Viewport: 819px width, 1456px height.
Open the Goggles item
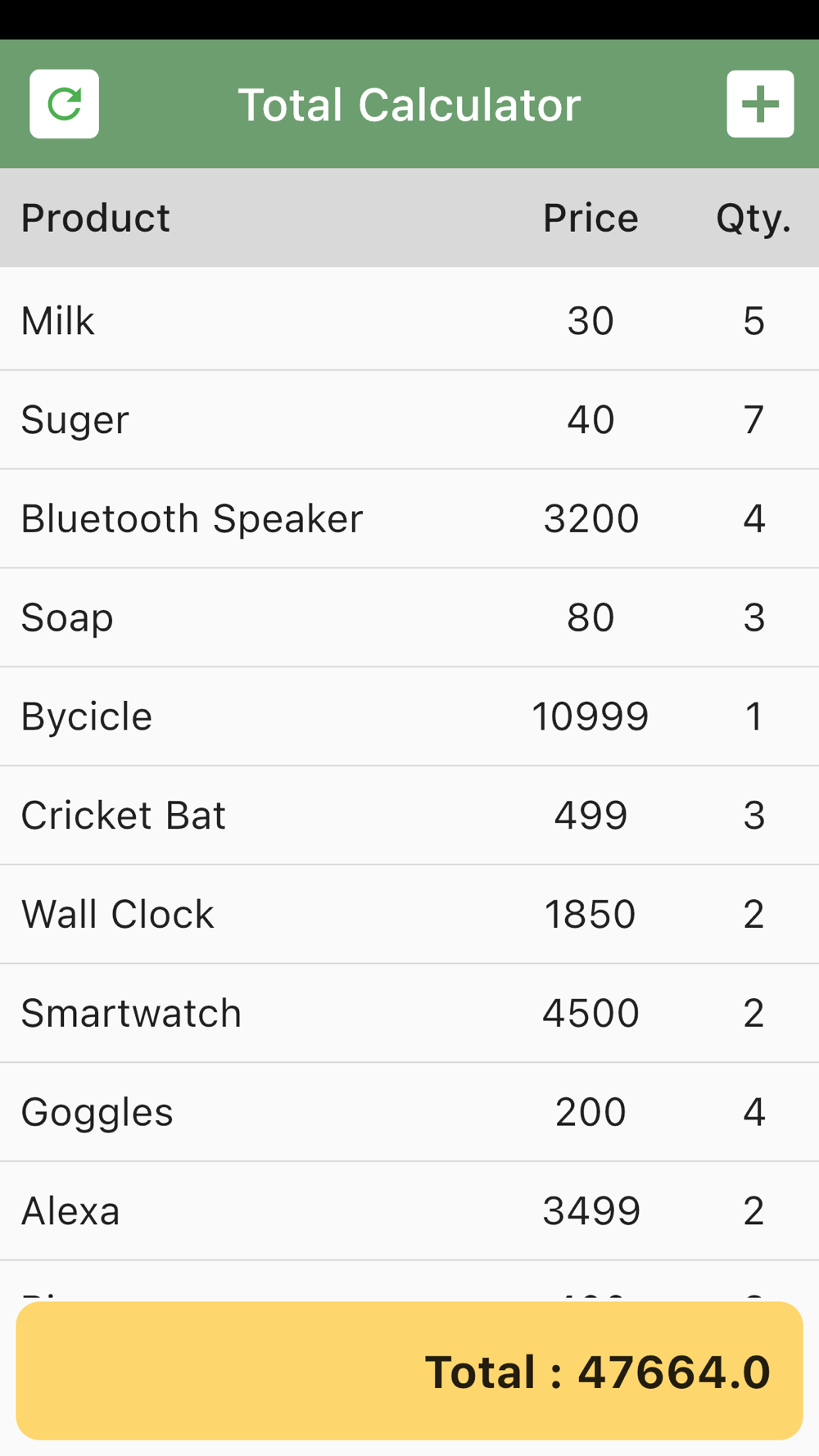point(409,1112)
